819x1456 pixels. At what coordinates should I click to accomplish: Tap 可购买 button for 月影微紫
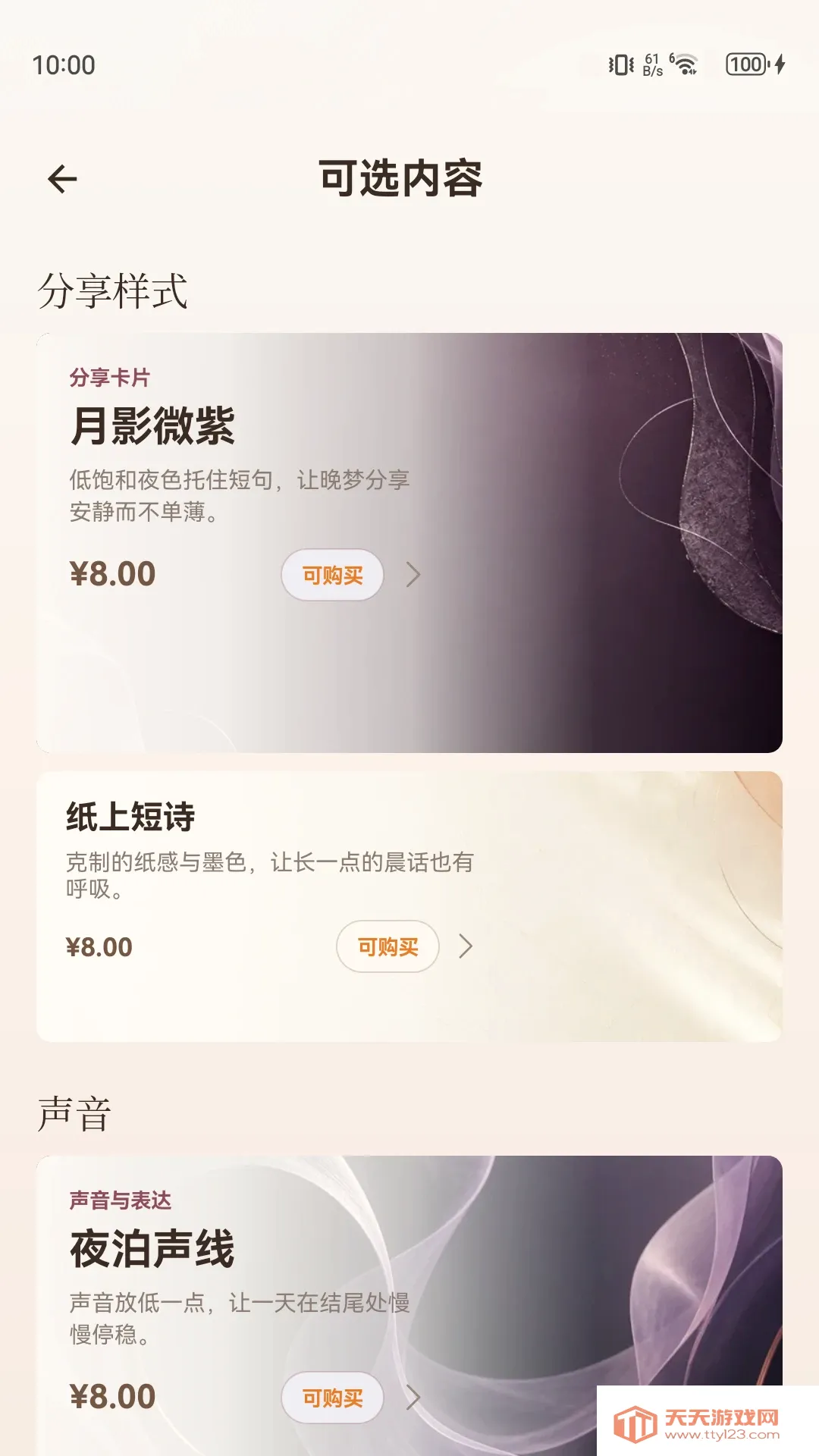coord(332,575)
